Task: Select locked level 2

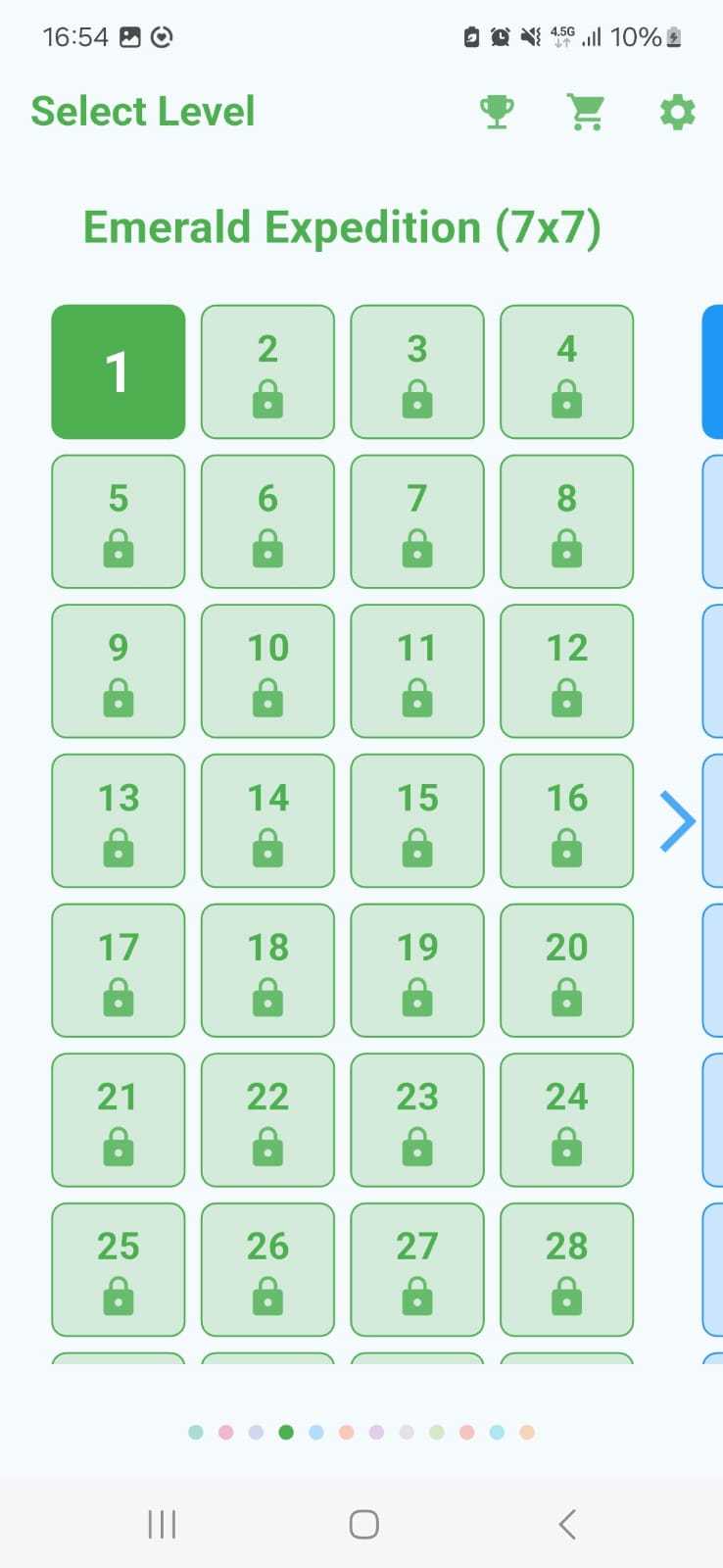Action: tap(267, 371)
